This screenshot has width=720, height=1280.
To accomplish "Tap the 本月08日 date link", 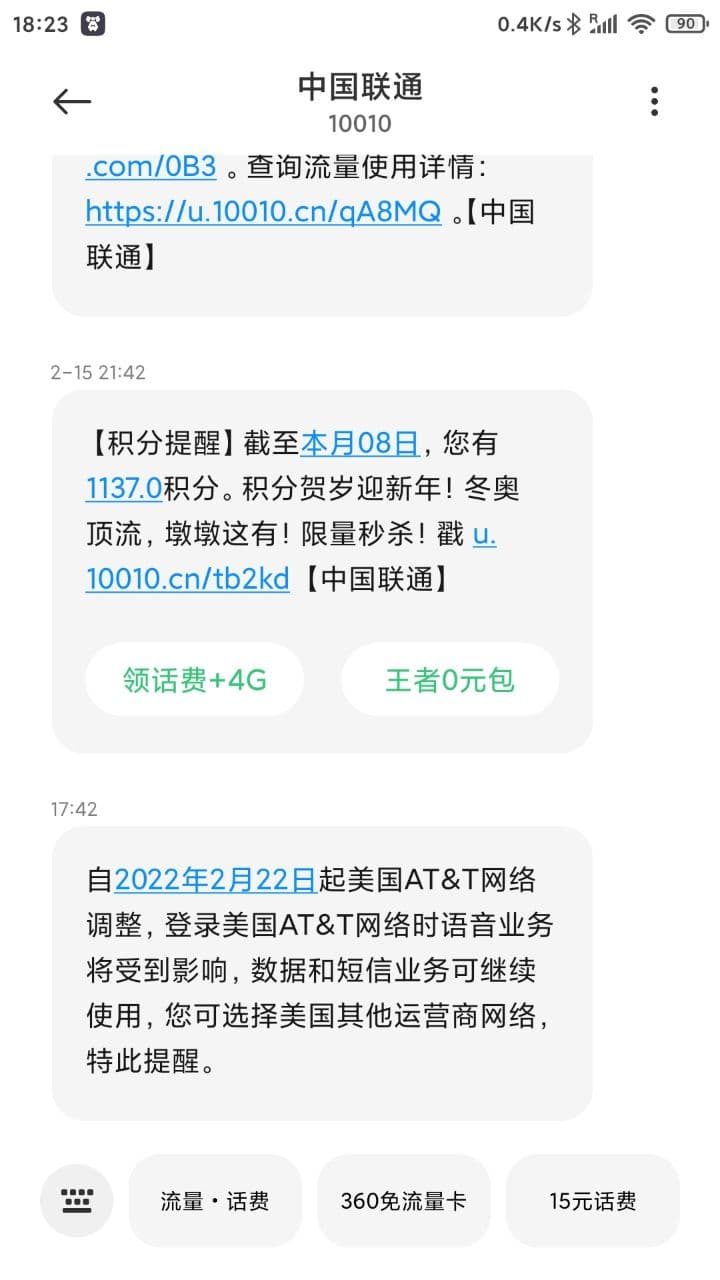I will click(x=360, y=443).
